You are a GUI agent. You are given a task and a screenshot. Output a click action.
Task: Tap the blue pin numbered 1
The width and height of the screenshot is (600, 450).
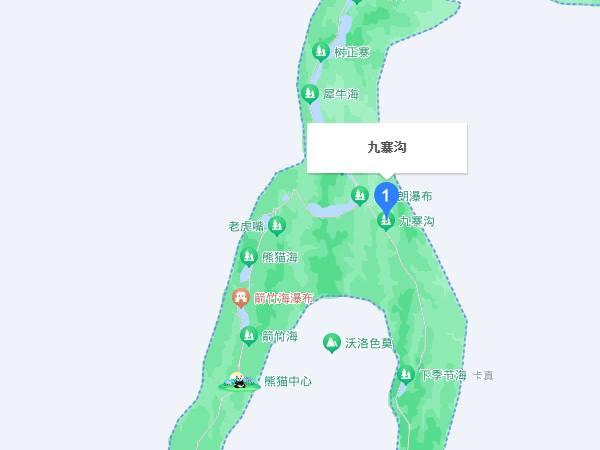coord(385,192)
